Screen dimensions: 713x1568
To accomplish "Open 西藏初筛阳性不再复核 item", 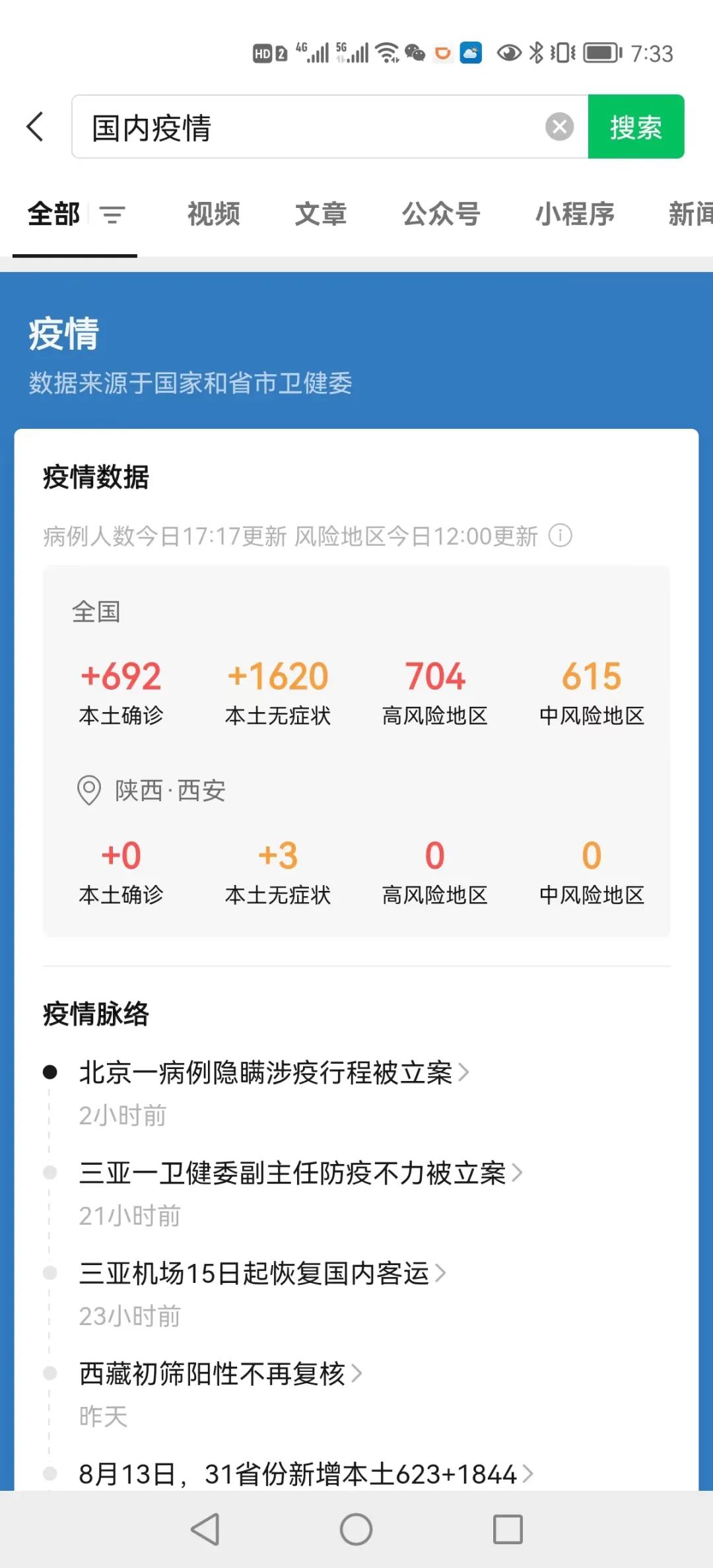I will coord(213,1374).
